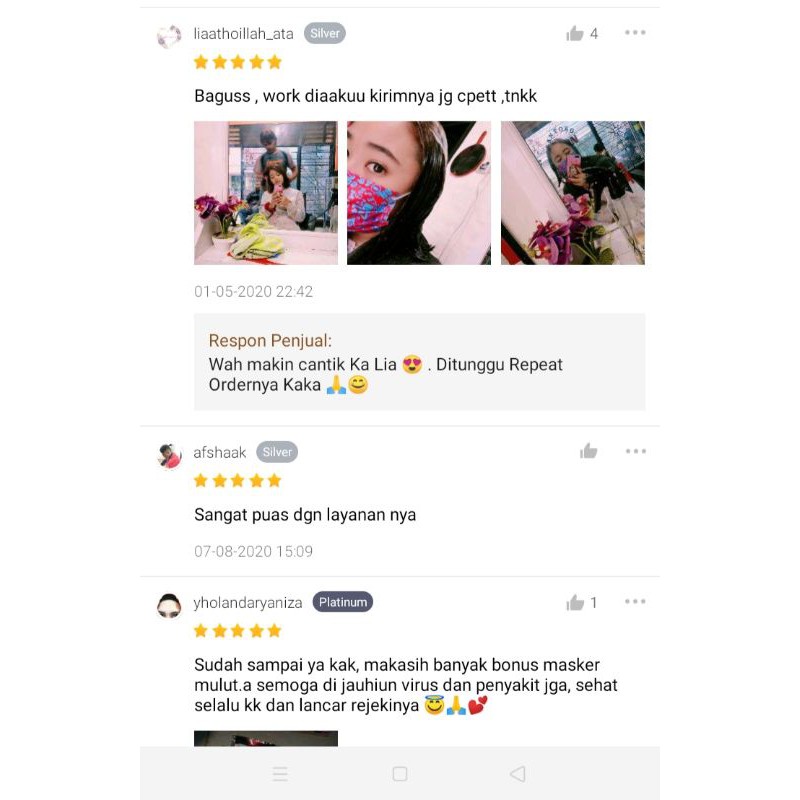Like the review by liaathoillah_ata

click(x=575, y=34)
